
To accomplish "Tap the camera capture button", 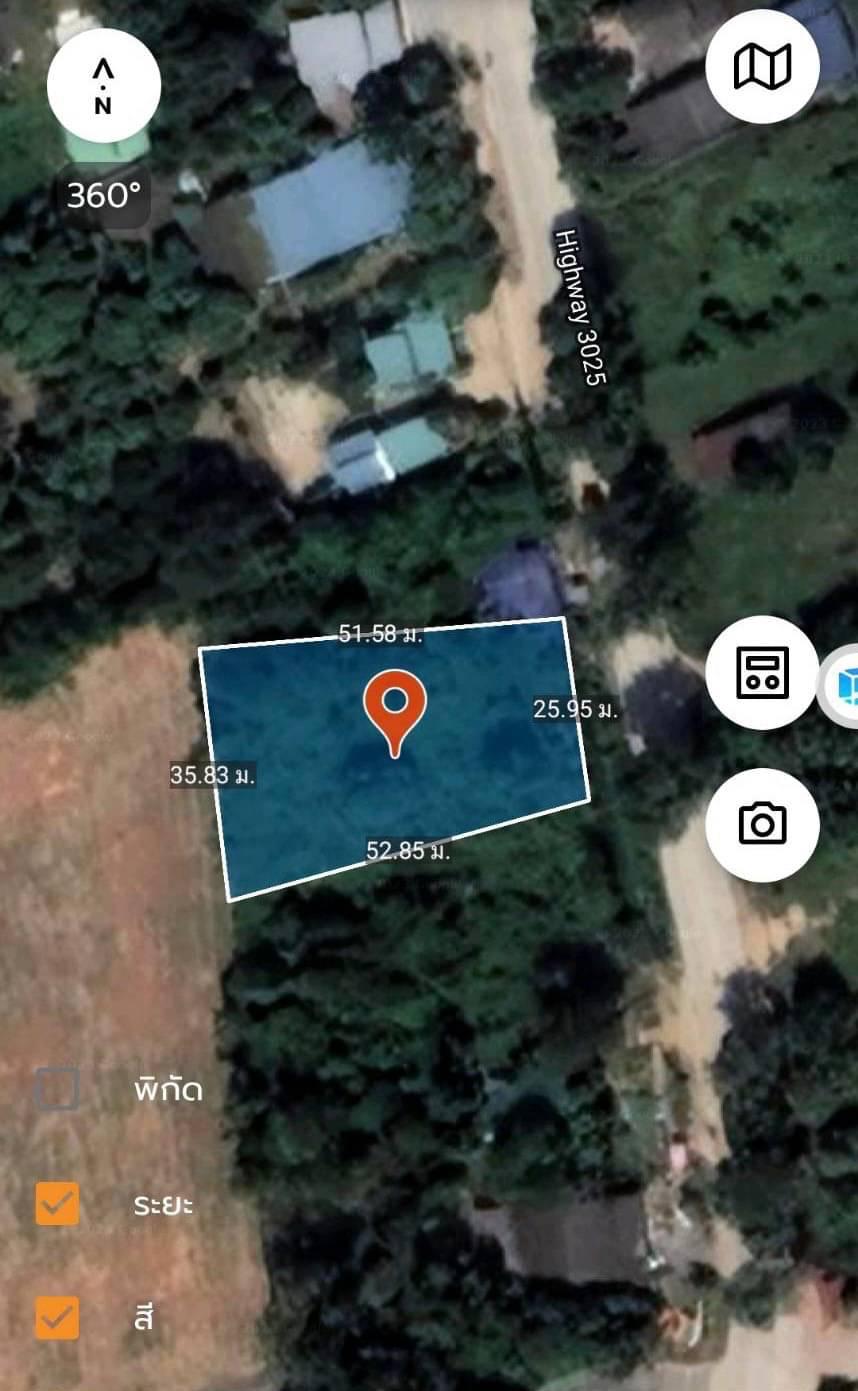I will point(762,824).
